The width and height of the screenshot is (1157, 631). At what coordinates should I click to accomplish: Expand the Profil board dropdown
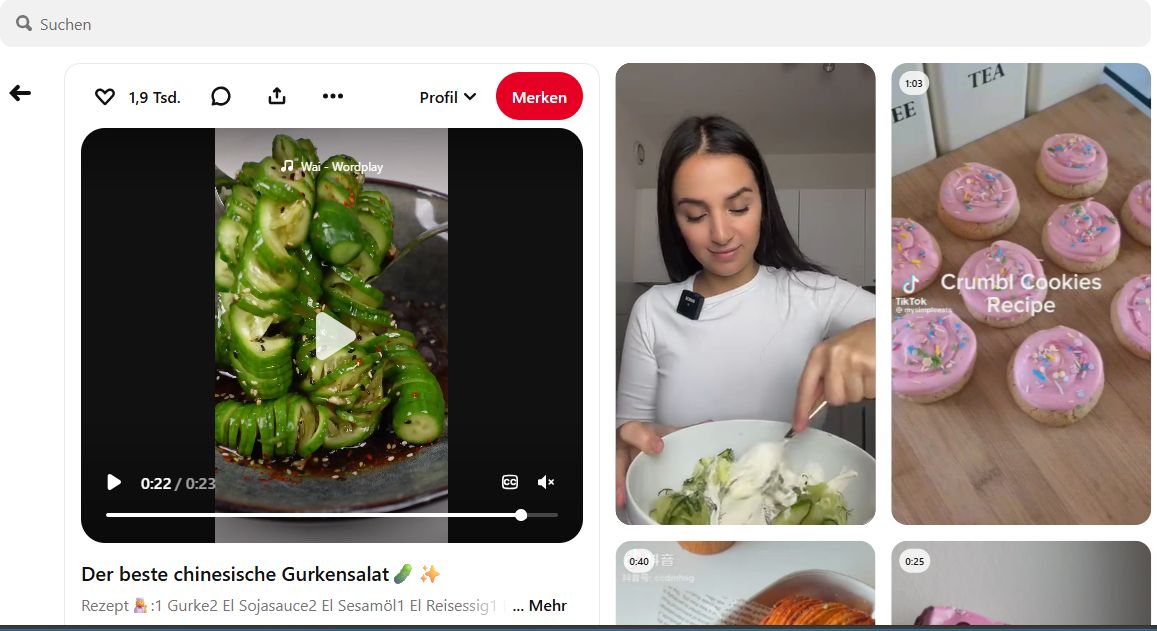click(447, 97)
